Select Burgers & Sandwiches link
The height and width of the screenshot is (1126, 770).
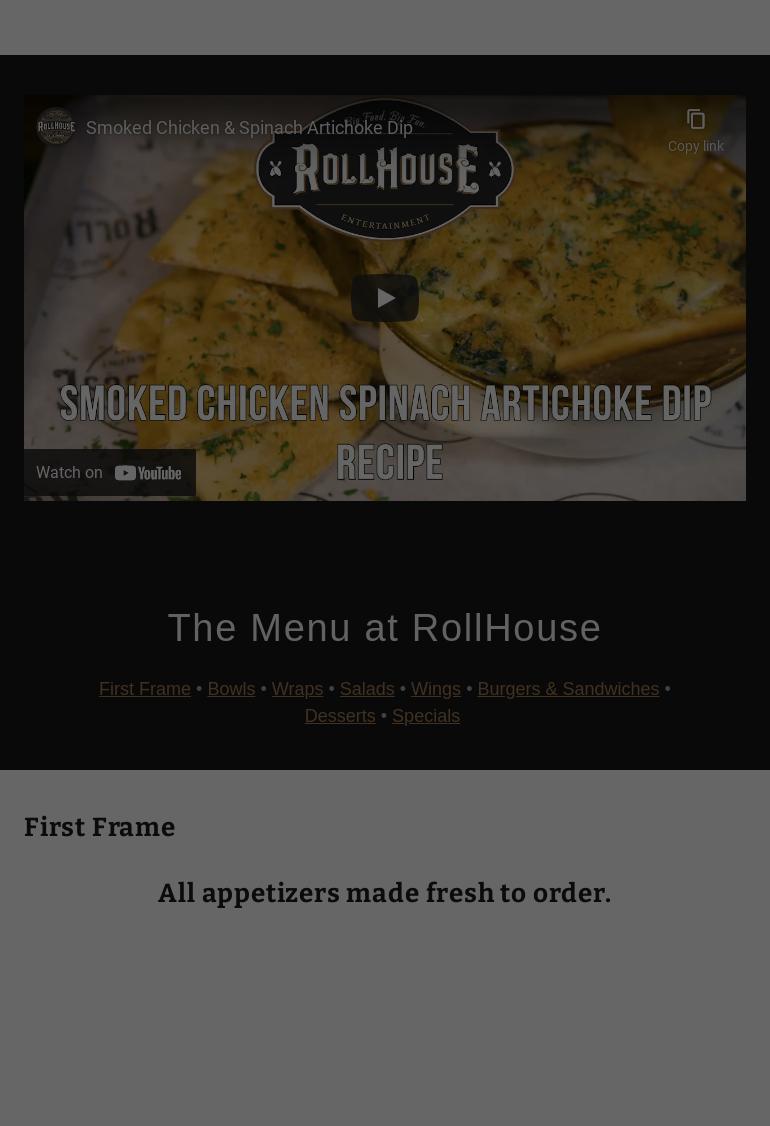pos(568,689)
